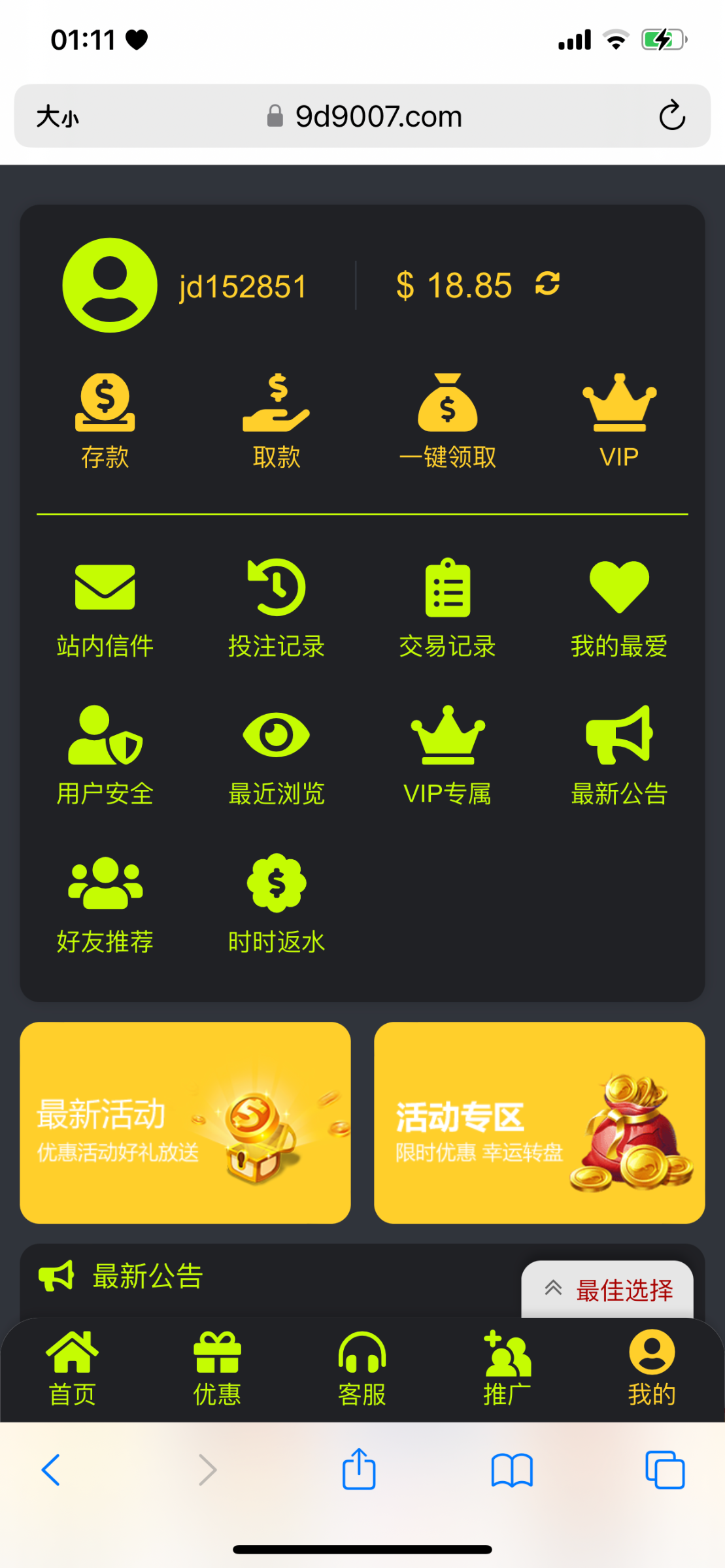Switch to 客服 support tab
This screenshot has height=1568, width=725.
[x=362, y=1369]
